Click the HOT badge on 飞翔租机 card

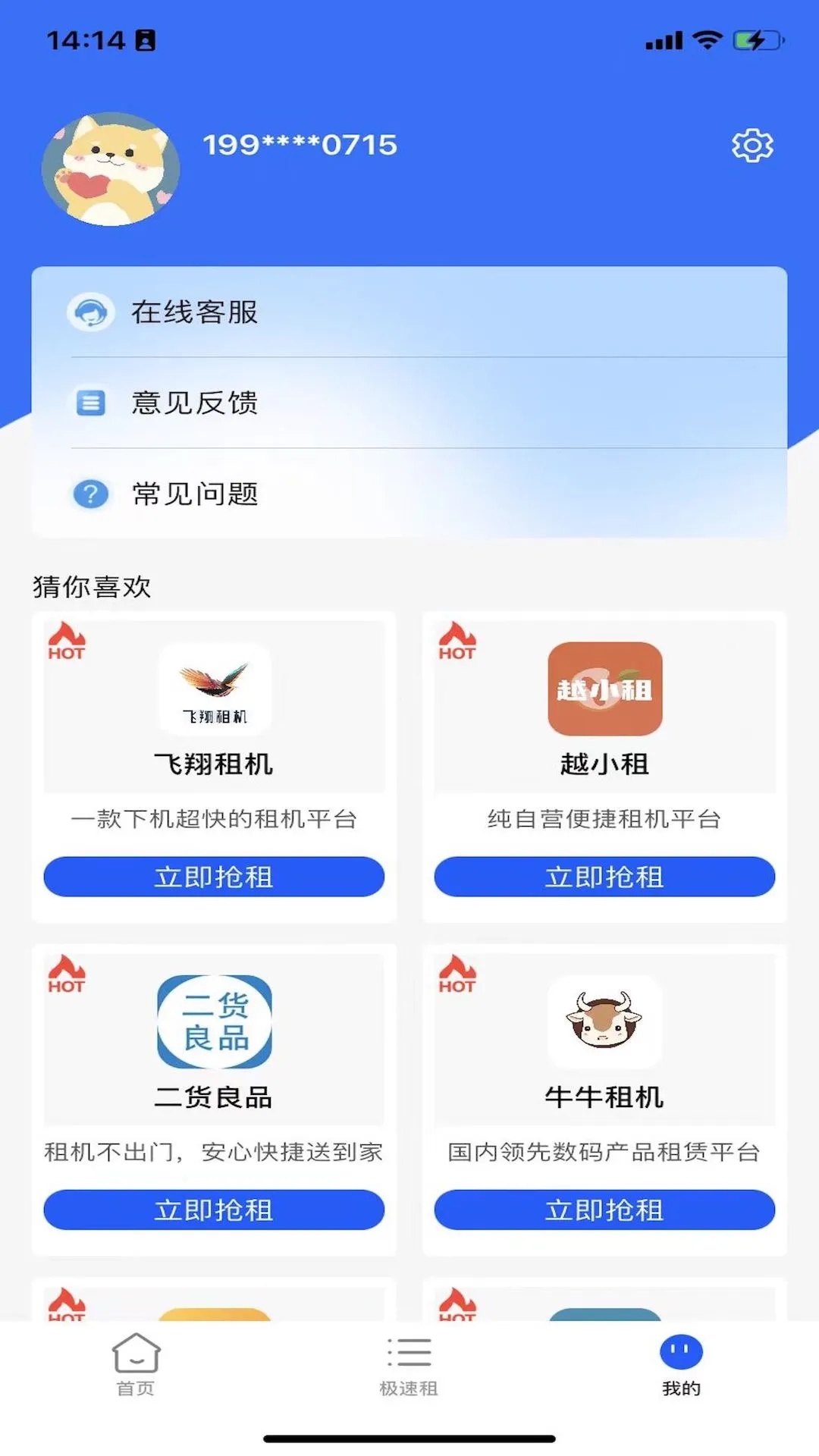(x=67, y=641)
